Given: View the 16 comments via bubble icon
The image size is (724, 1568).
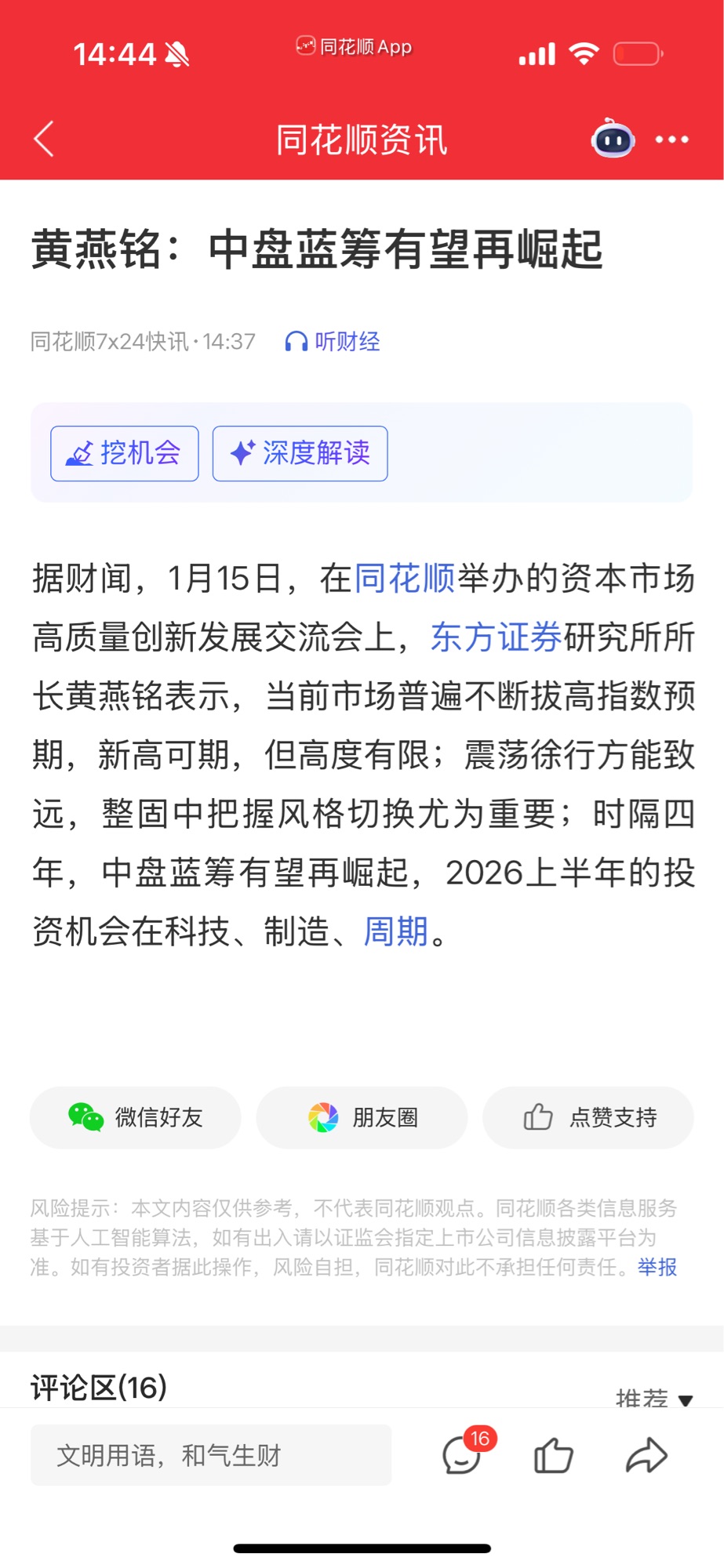Looking at the screenshot, I should 462,1456.
